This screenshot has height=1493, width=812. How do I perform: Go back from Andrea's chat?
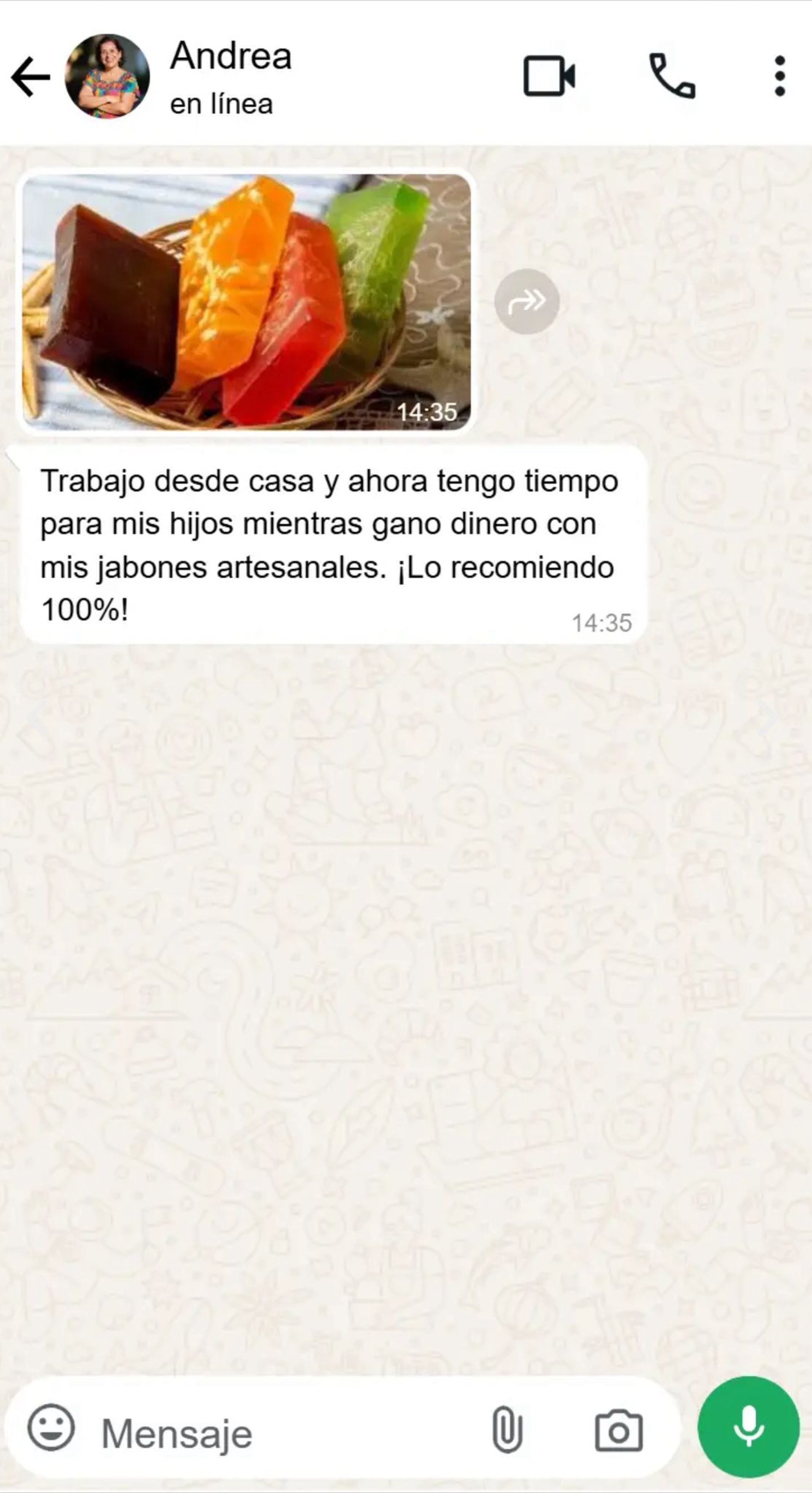[30, 77]
